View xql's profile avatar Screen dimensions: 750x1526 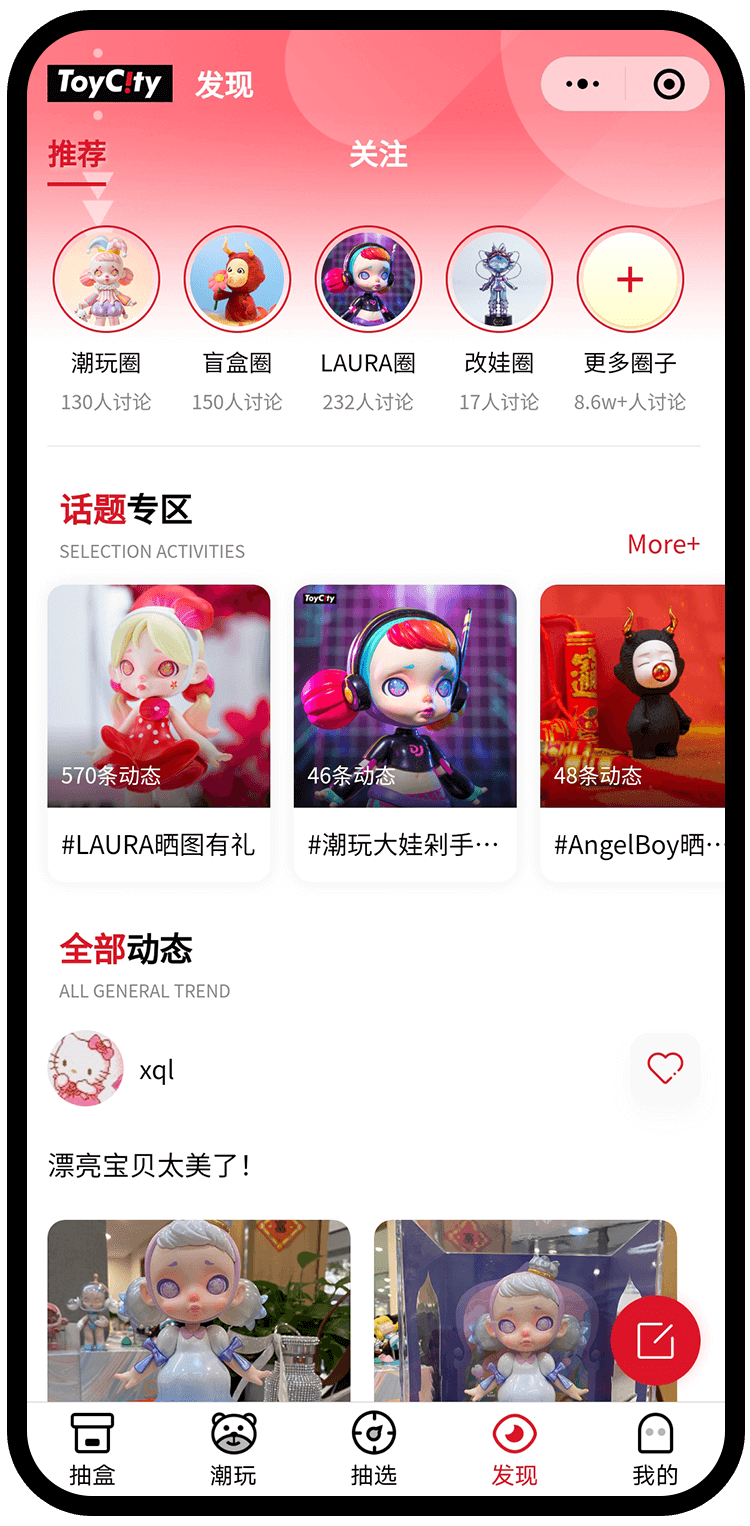(x=86, y=1069)
